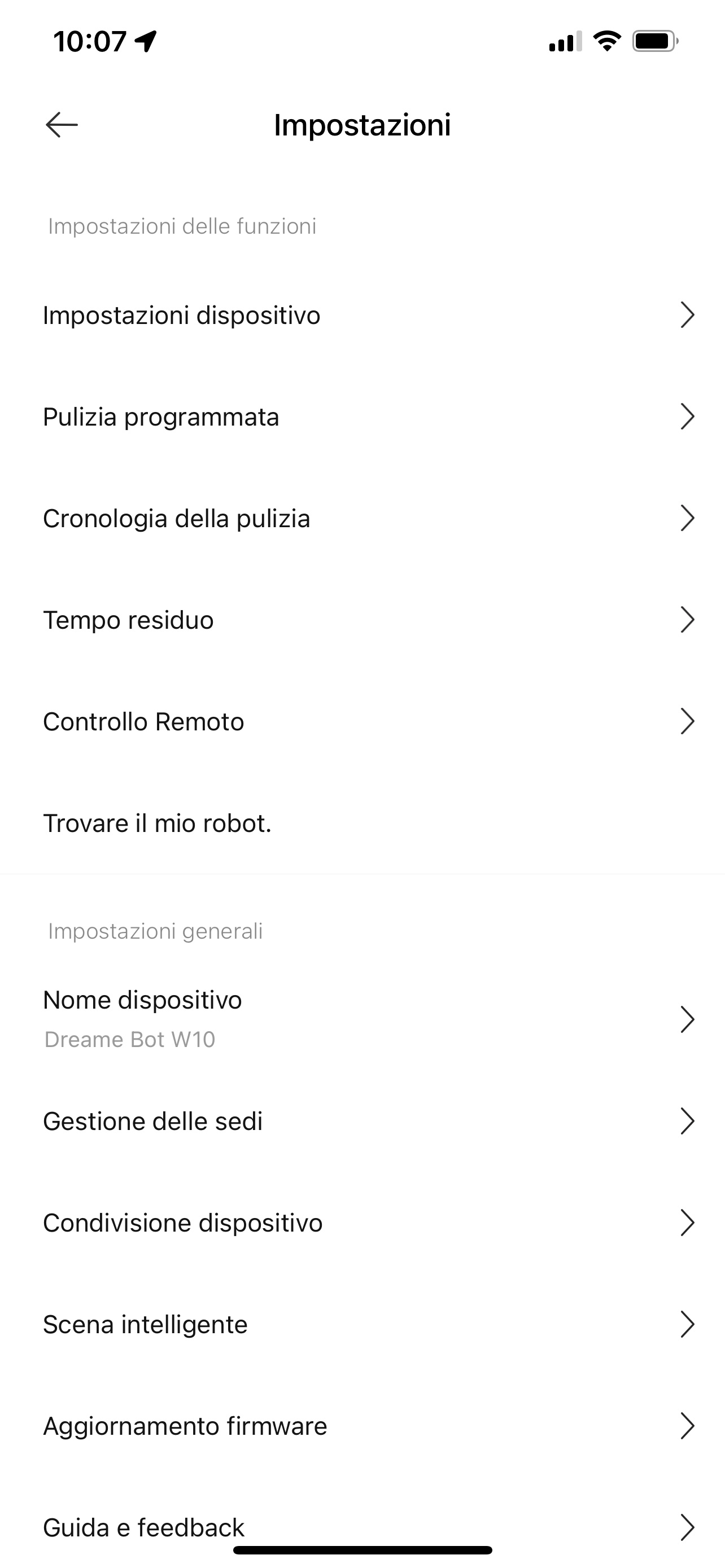Open Tempo residuo
Viewport: 725px width, 1568px height.
click(362, 620)
